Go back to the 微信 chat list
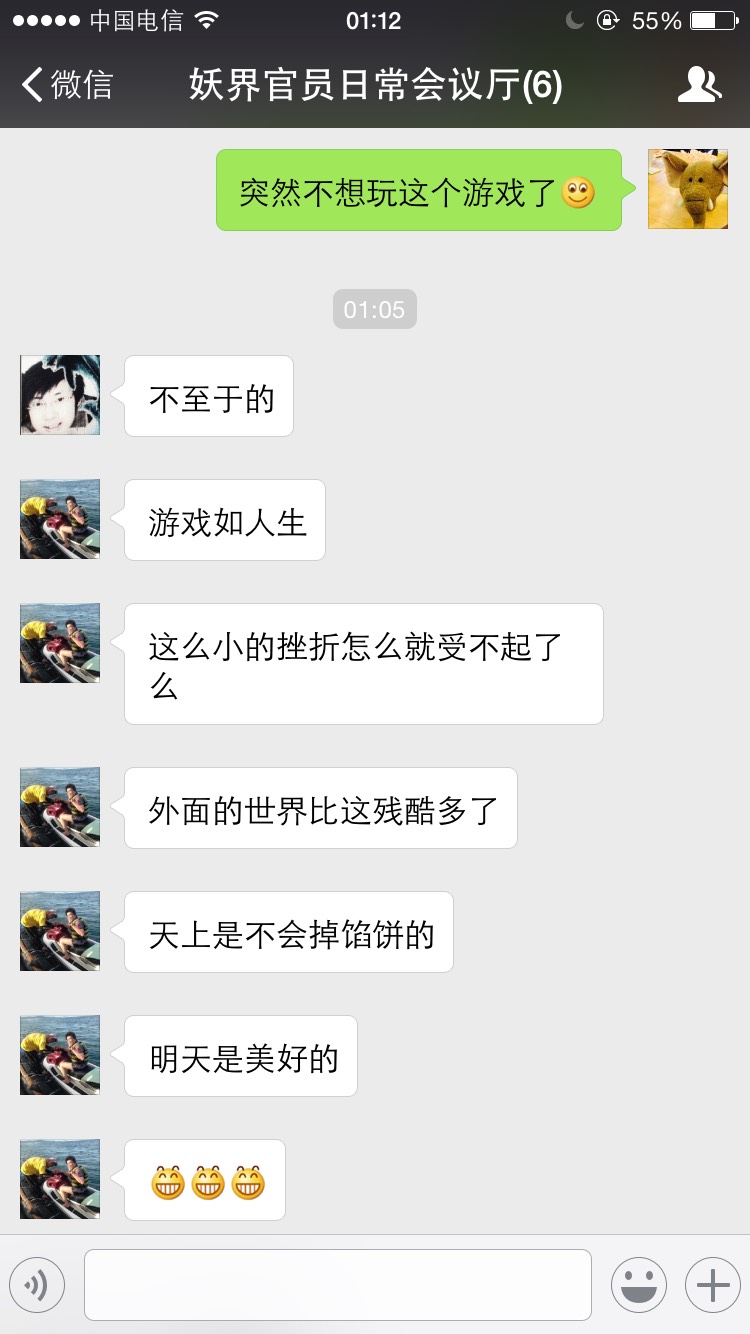Image resolution: width=750 pixels, height=1334 pixels. tap(66, 85)
